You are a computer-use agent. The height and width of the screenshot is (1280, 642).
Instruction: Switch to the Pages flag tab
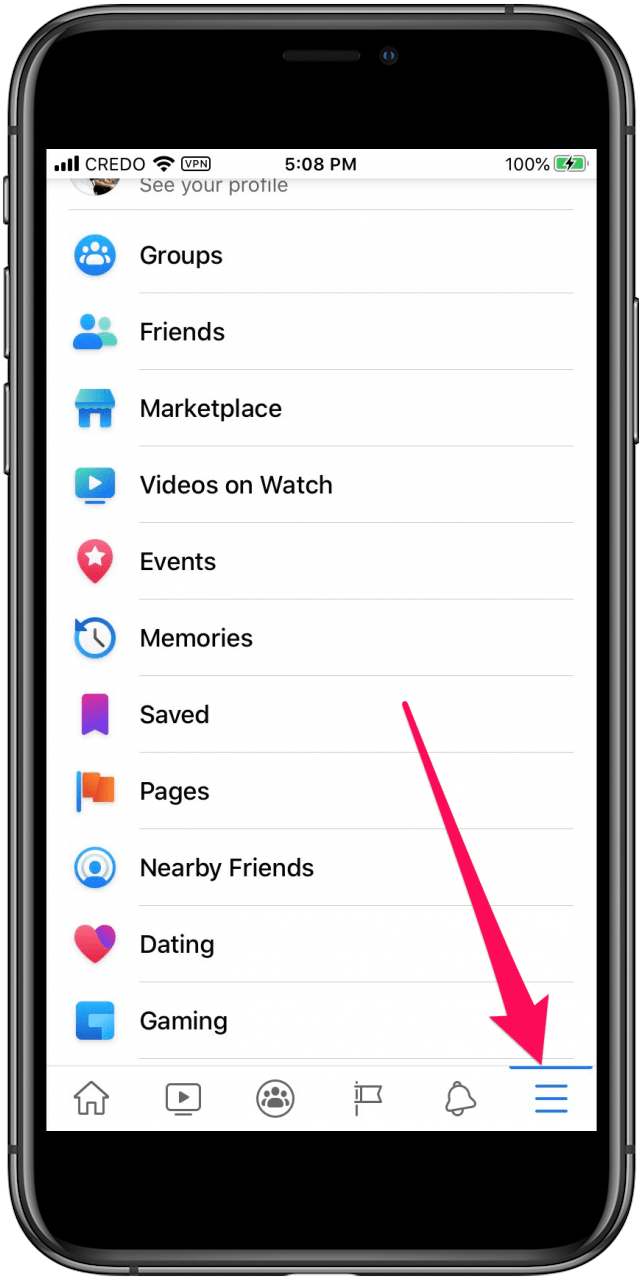point(367,1098)
